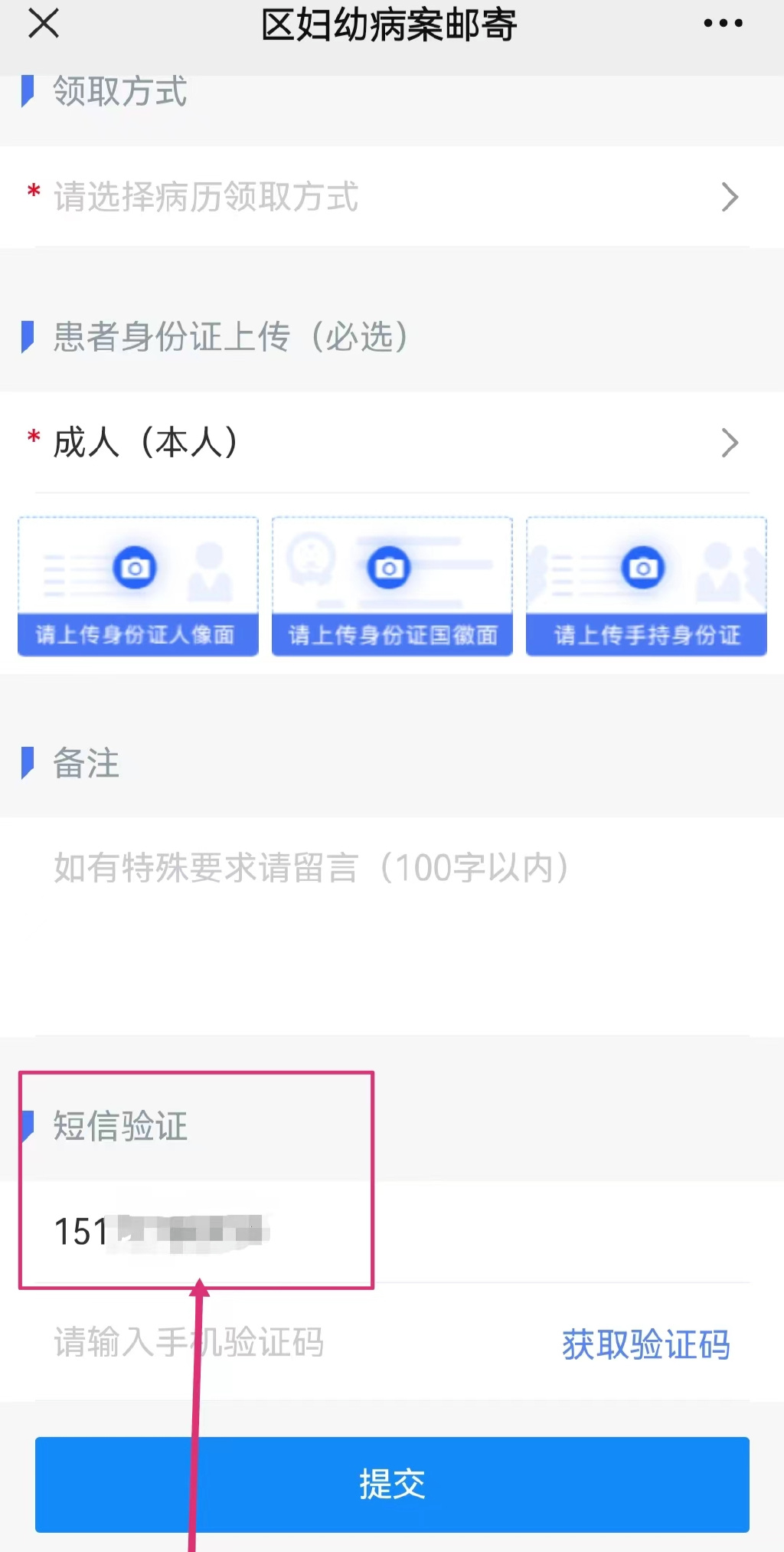784x1552 pixels.
Task: Select the 患者身份证上传 section header
Action: (x=228, y=336)
